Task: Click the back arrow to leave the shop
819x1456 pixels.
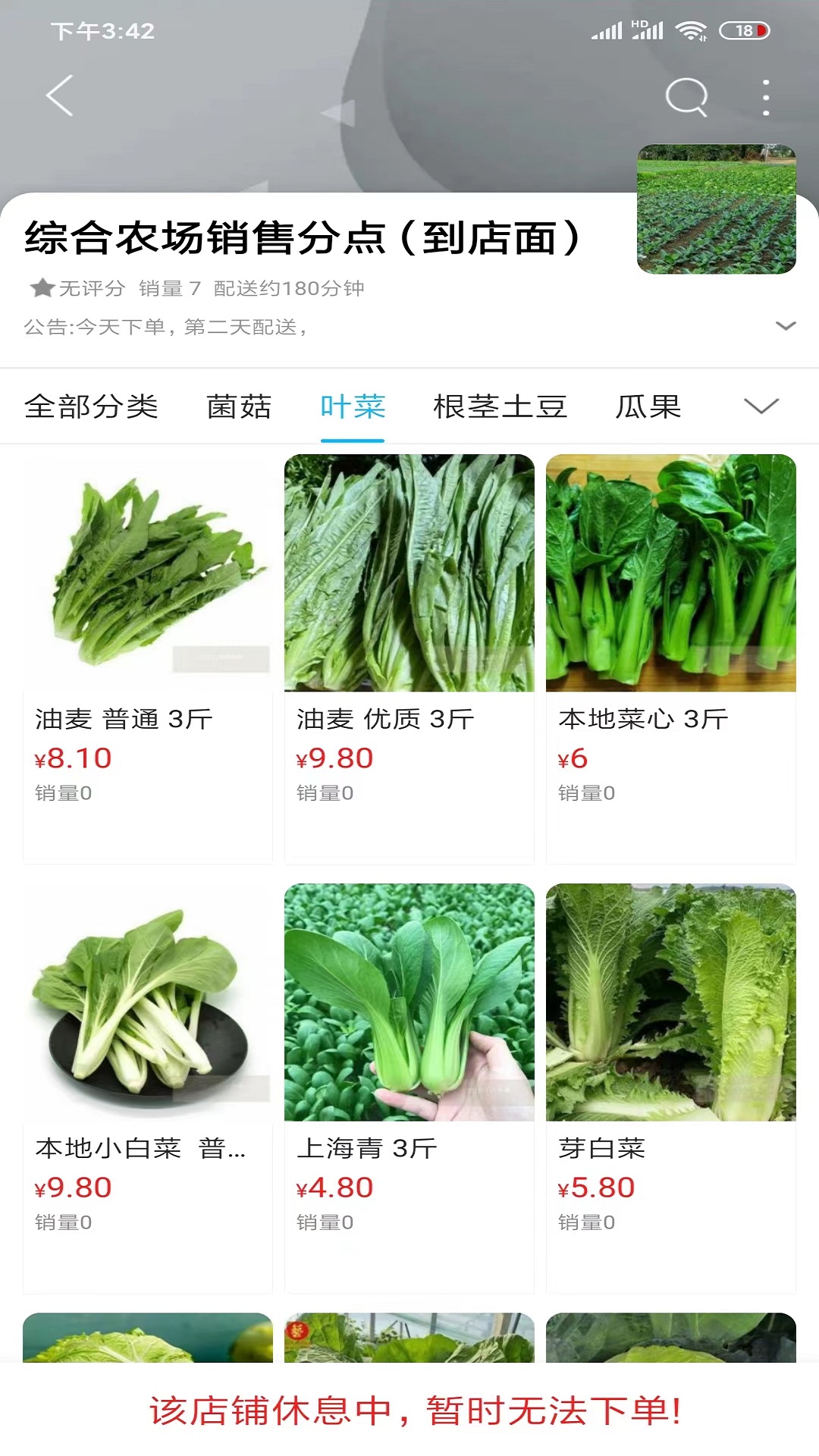Action: coord(59,96)
